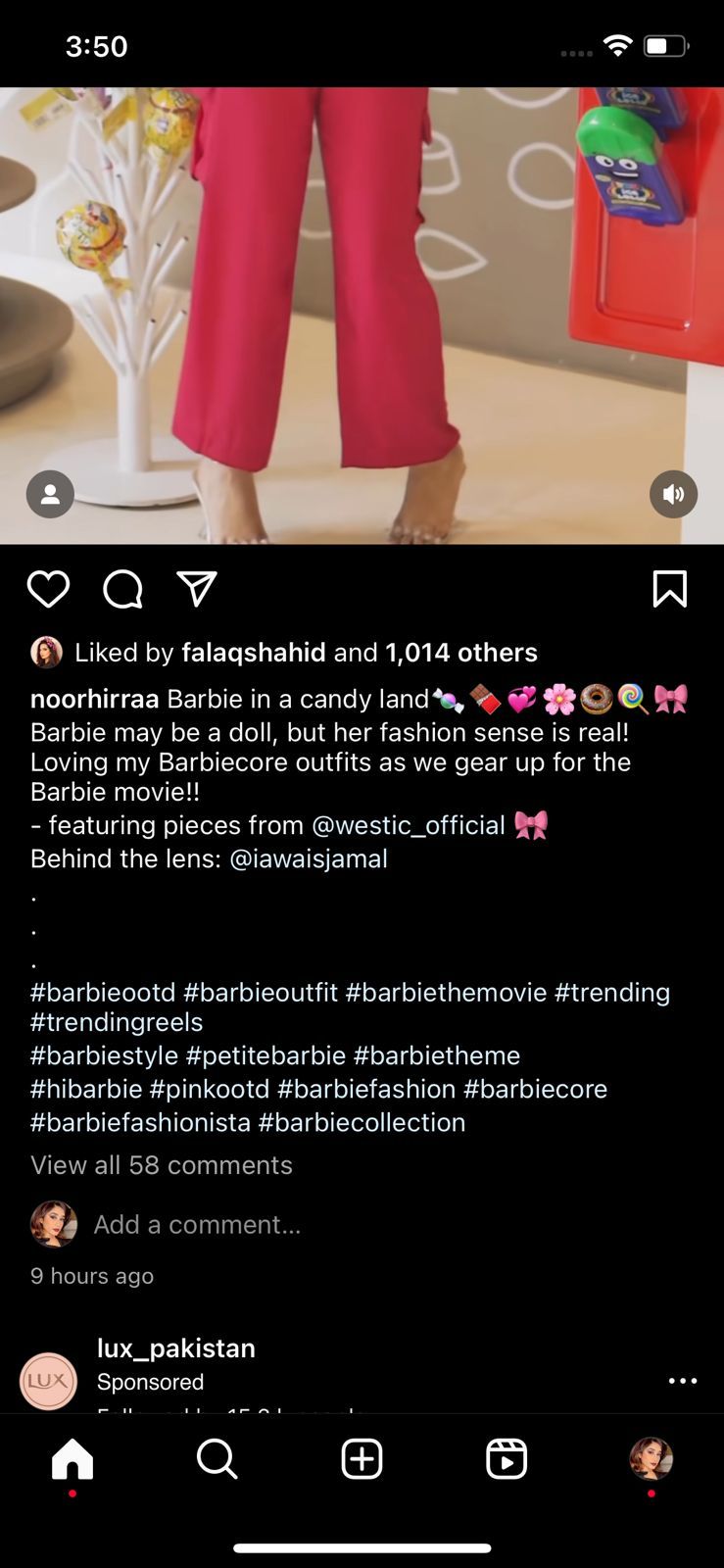Show tagged people on the reel
The height and width of the screenshot is (1568, 724).
coord(50,494)
